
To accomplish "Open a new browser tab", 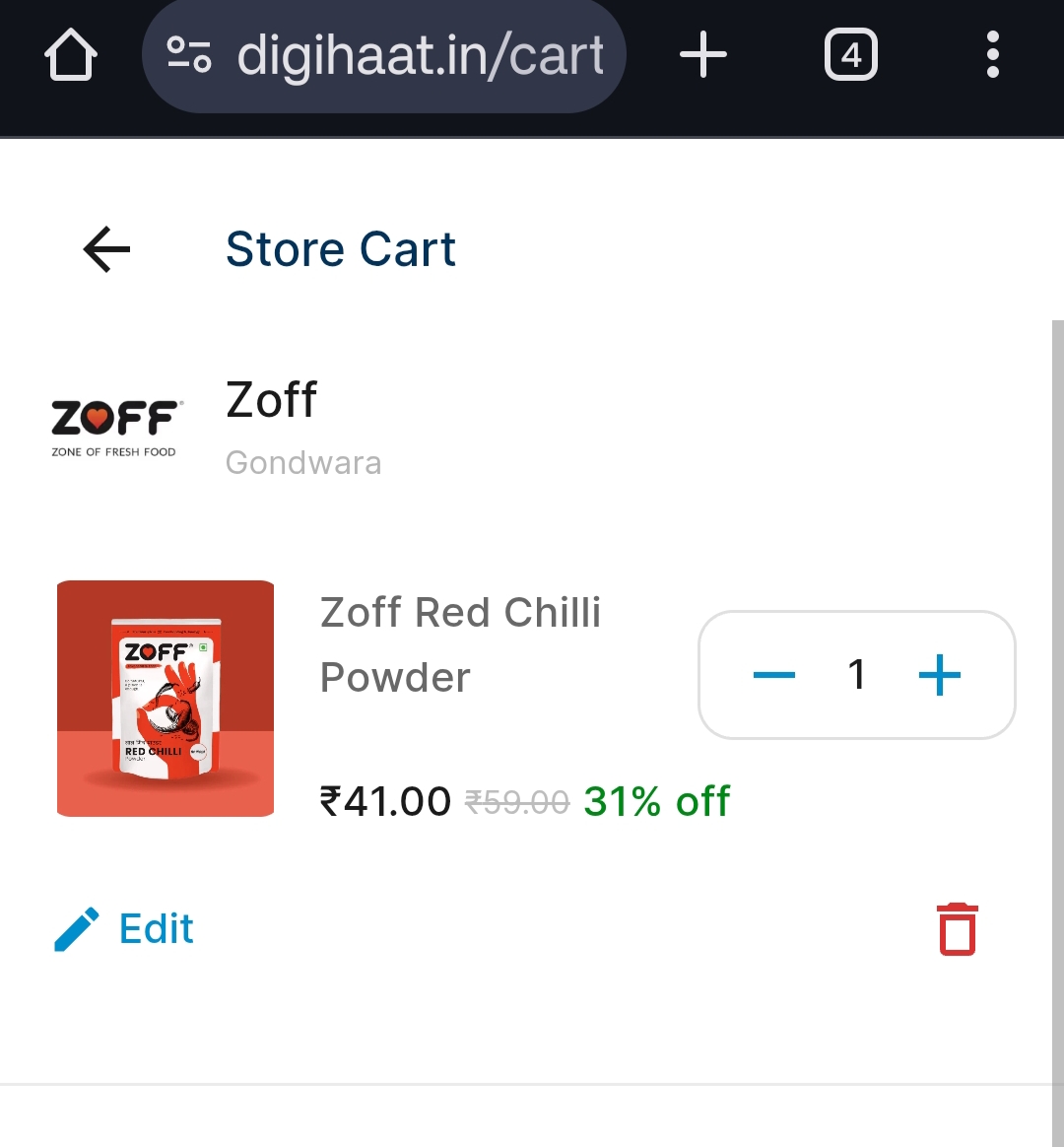I will 703,55.
